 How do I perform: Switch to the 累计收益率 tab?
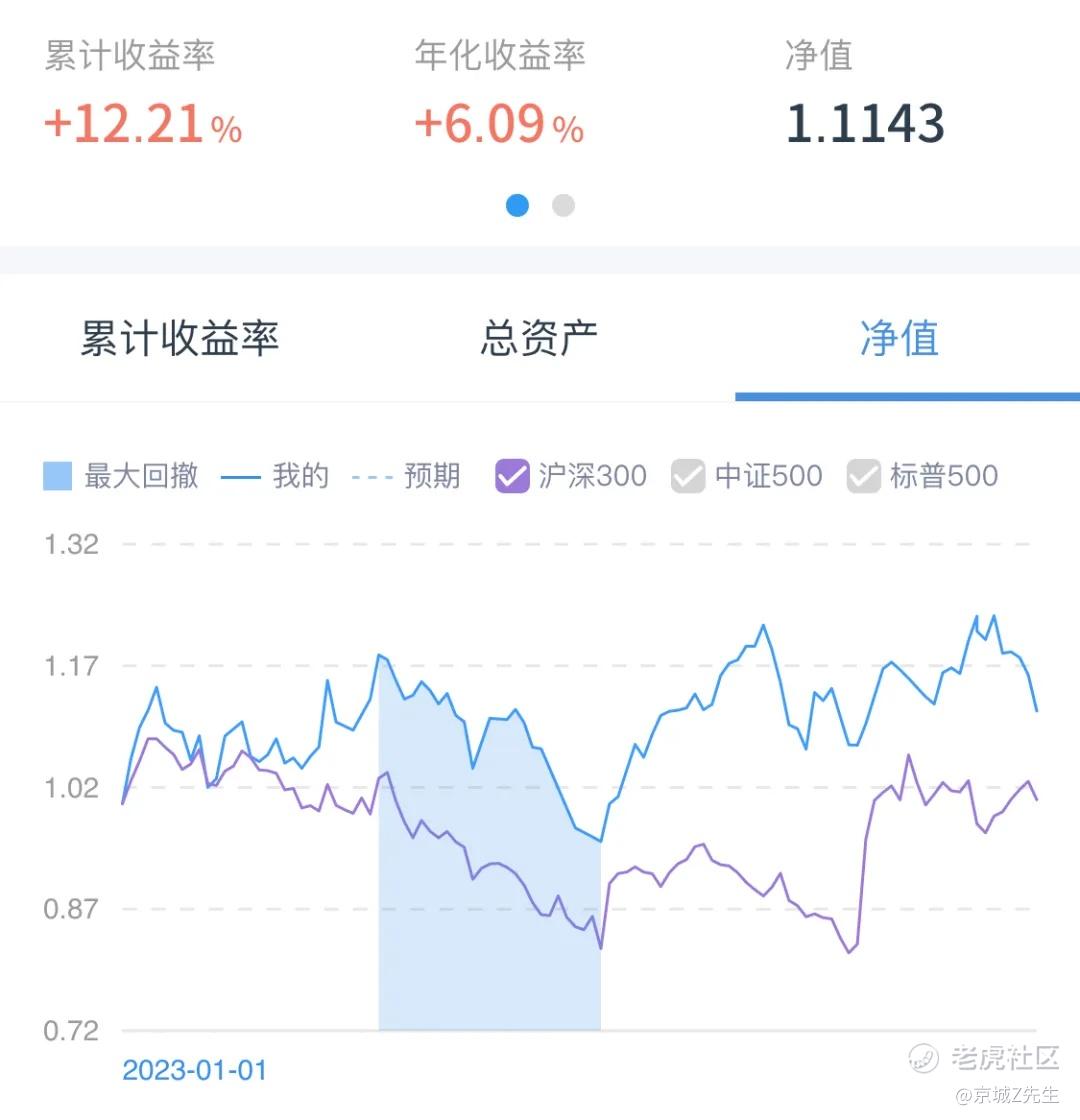click(x=179, y=338)
